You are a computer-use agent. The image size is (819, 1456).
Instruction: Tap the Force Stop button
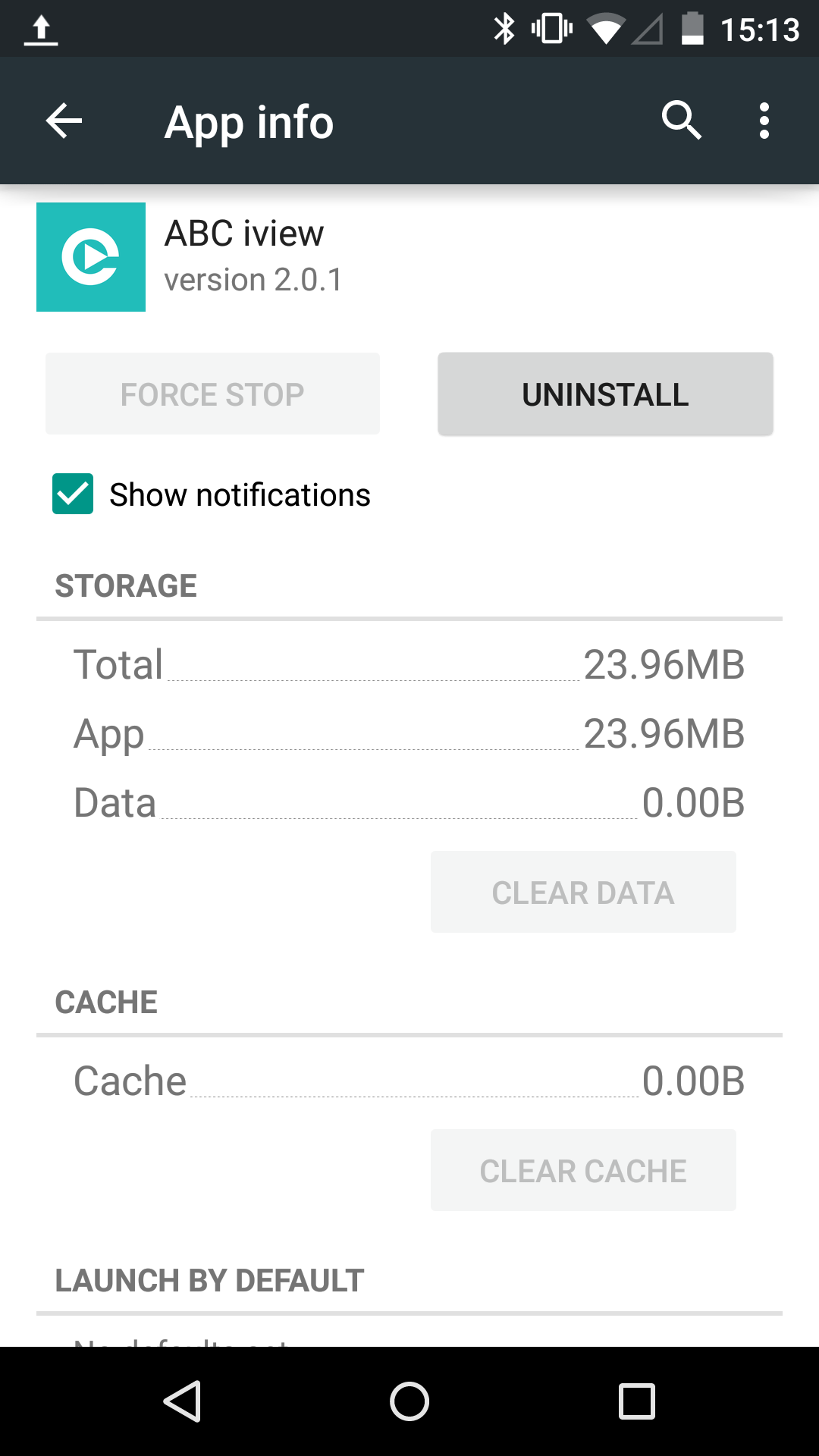click(212, 394)
